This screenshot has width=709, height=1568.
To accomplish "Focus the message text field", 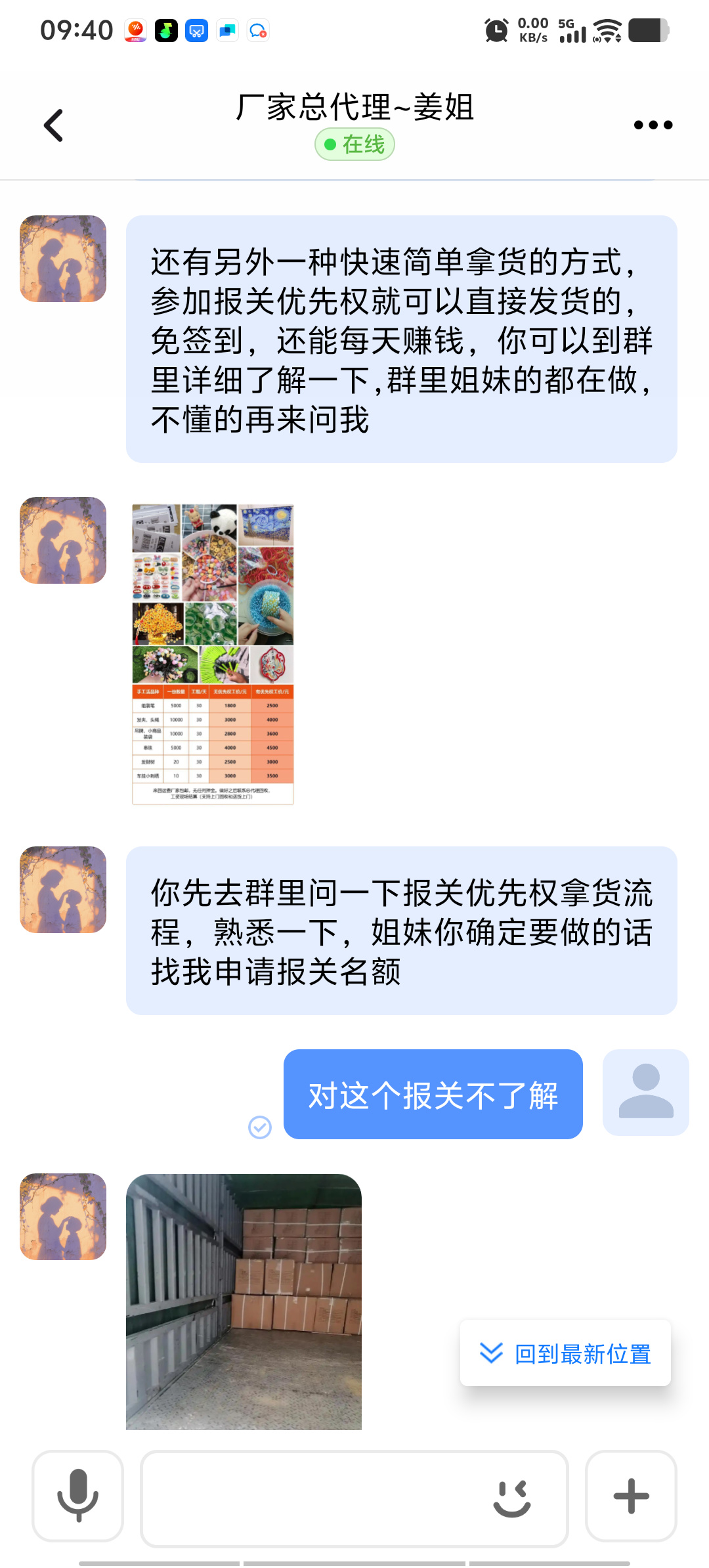I will tap(315, 1498).
